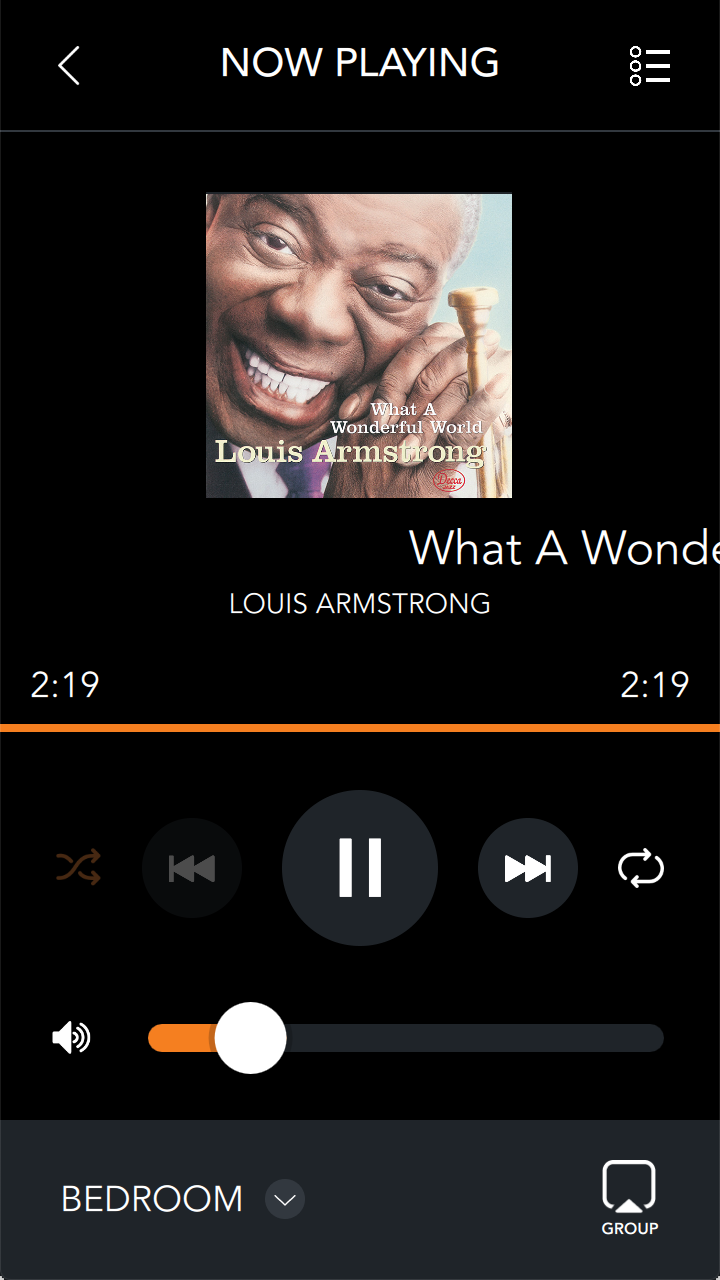The height and width of the screenshot is (1280, 720).
Task: Mute the volume speaker icon
Action: click(72, 1038)
